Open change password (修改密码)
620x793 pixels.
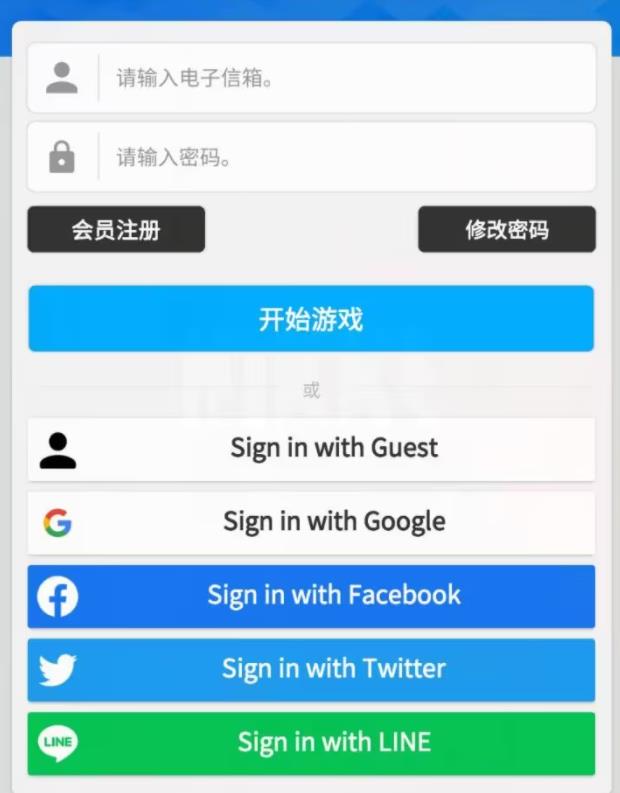(x=506, y=230)
